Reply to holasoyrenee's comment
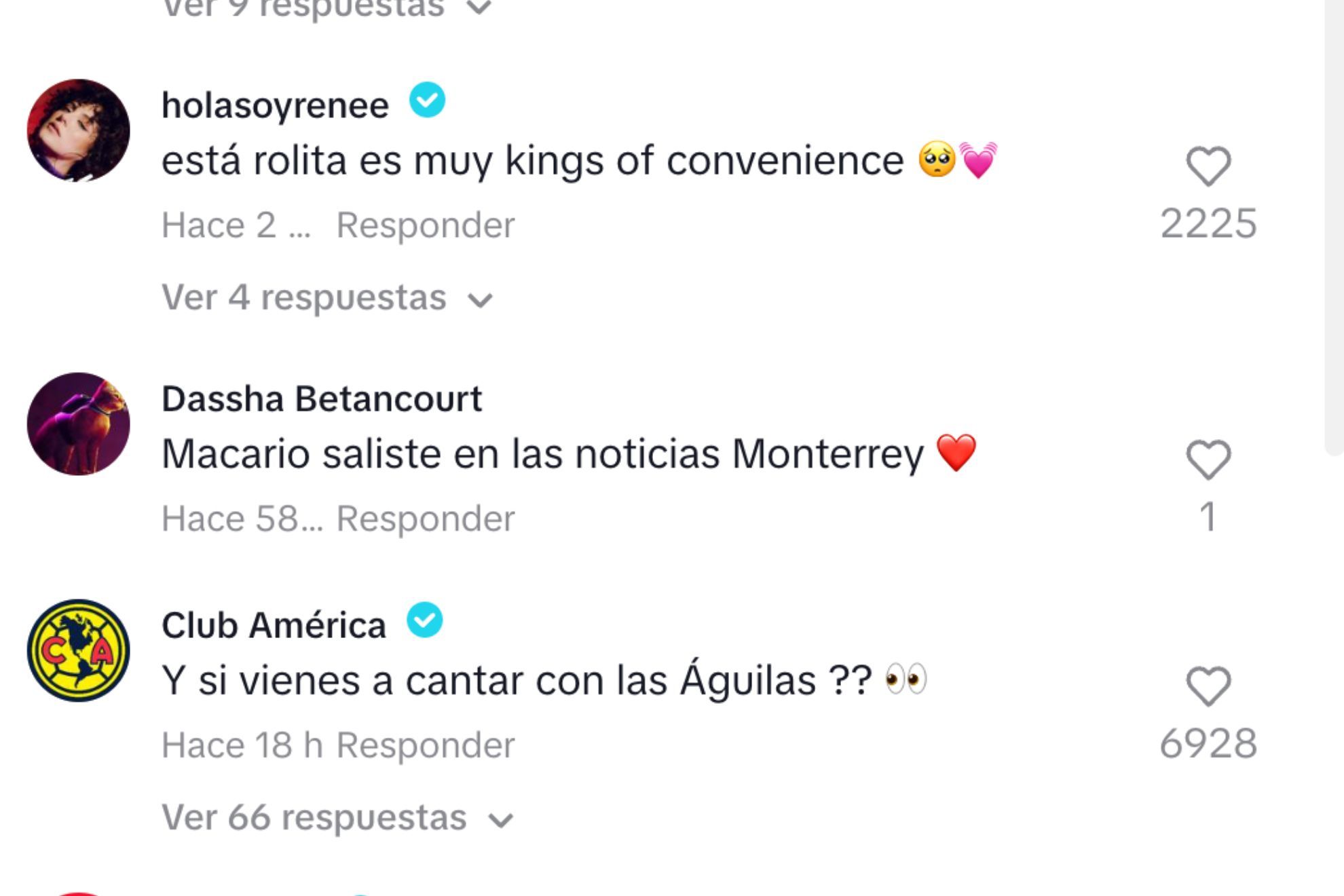Viewport: 1344px width, 896px height. click(426, 225)
